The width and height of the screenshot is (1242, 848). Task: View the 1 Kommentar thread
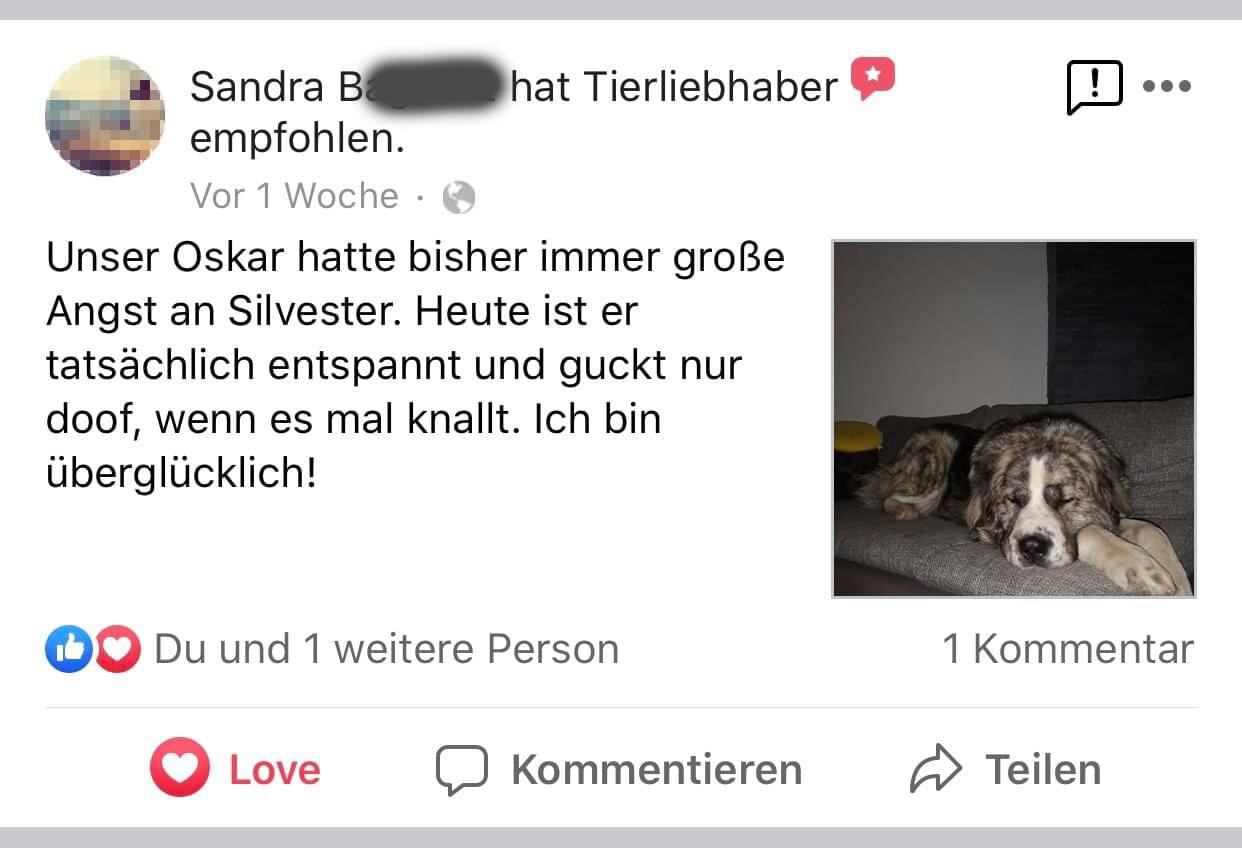pyautogui.click(x=1068, y=649)
